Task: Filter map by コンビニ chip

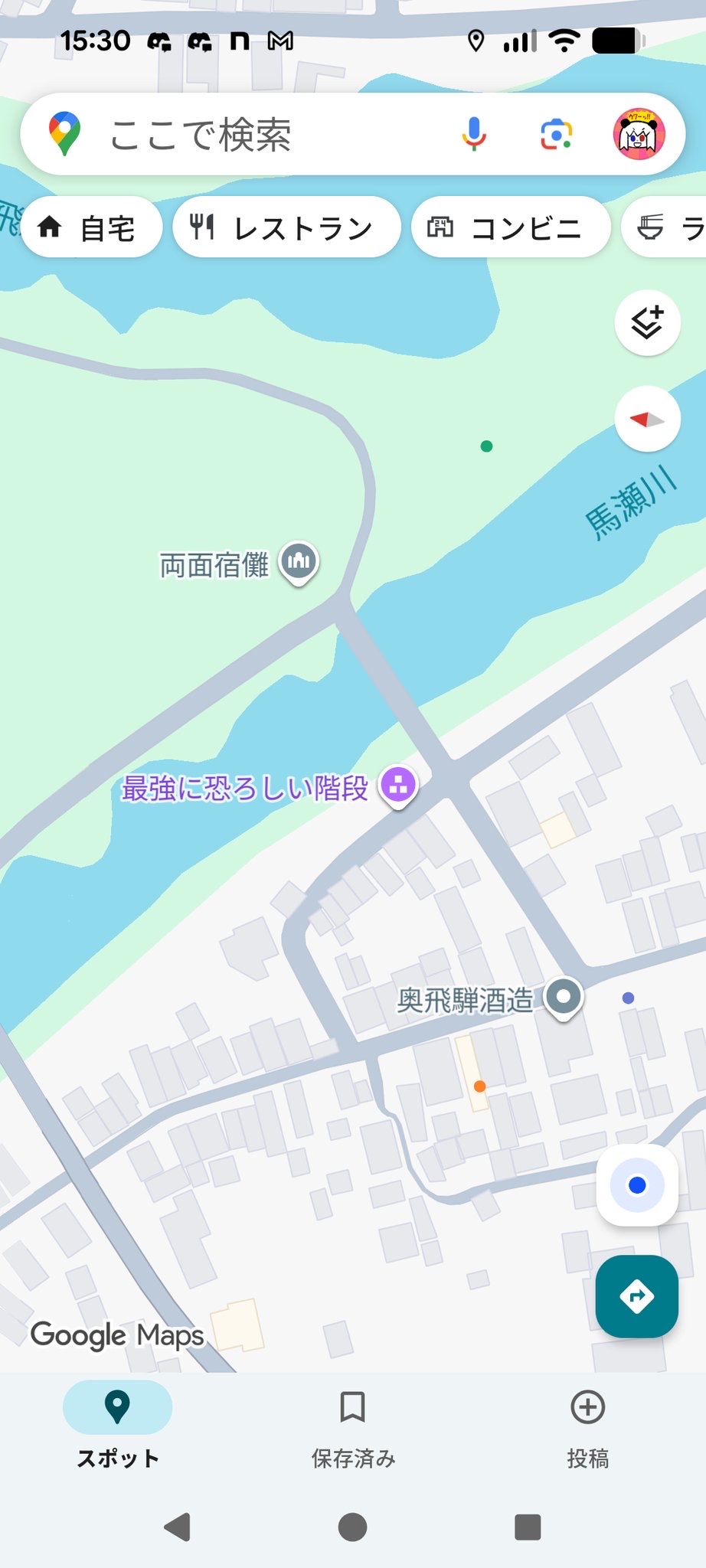Action: point(511,227)
